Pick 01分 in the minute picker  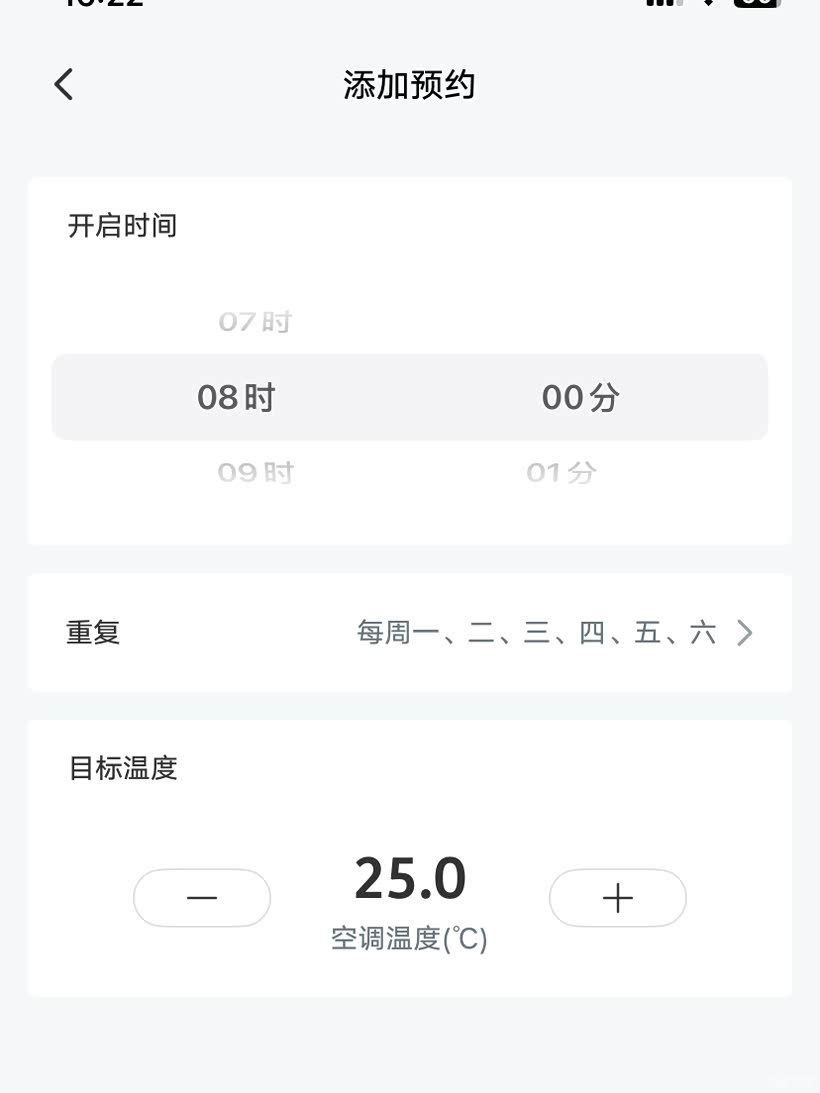(x=561, y=472)
